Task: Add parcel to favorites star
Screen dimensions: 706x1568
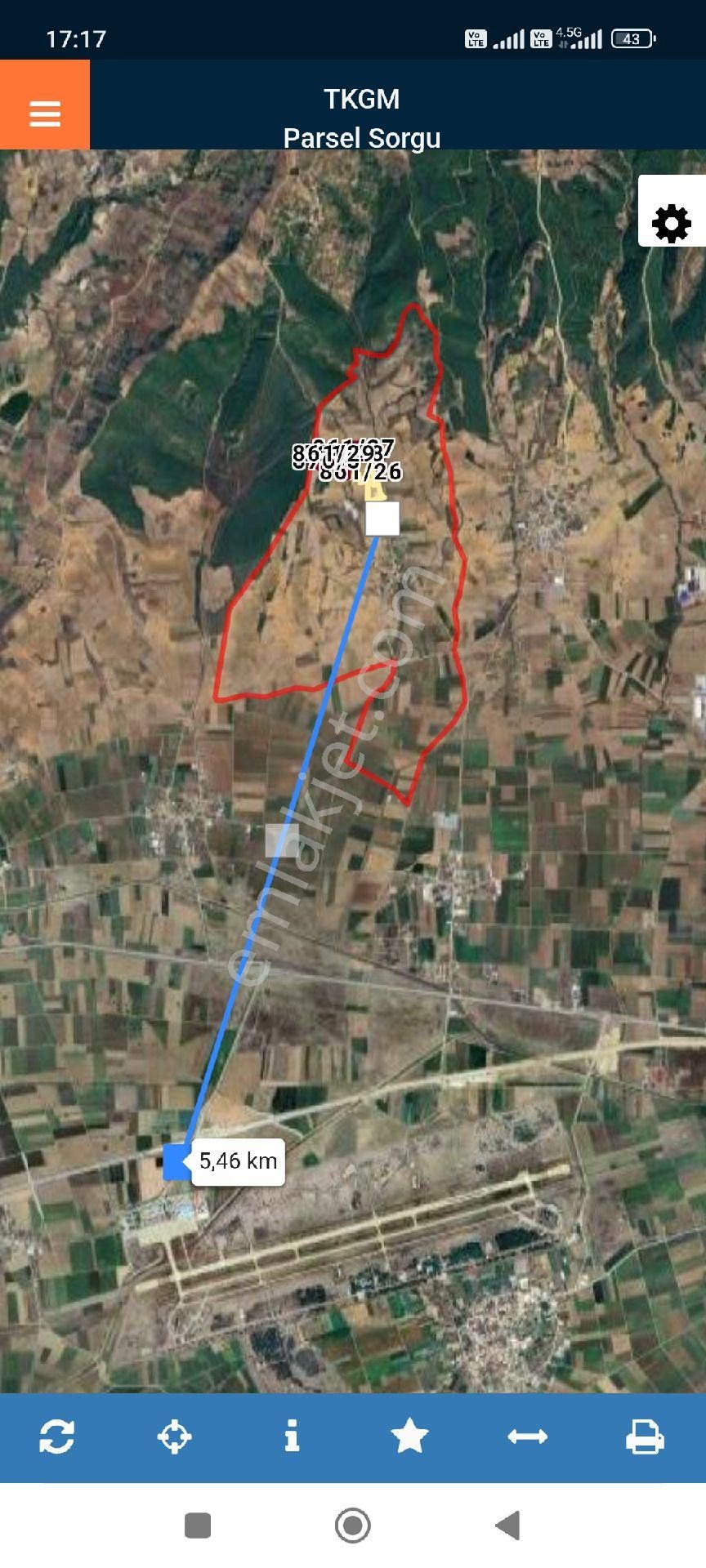Action: 409,1436
